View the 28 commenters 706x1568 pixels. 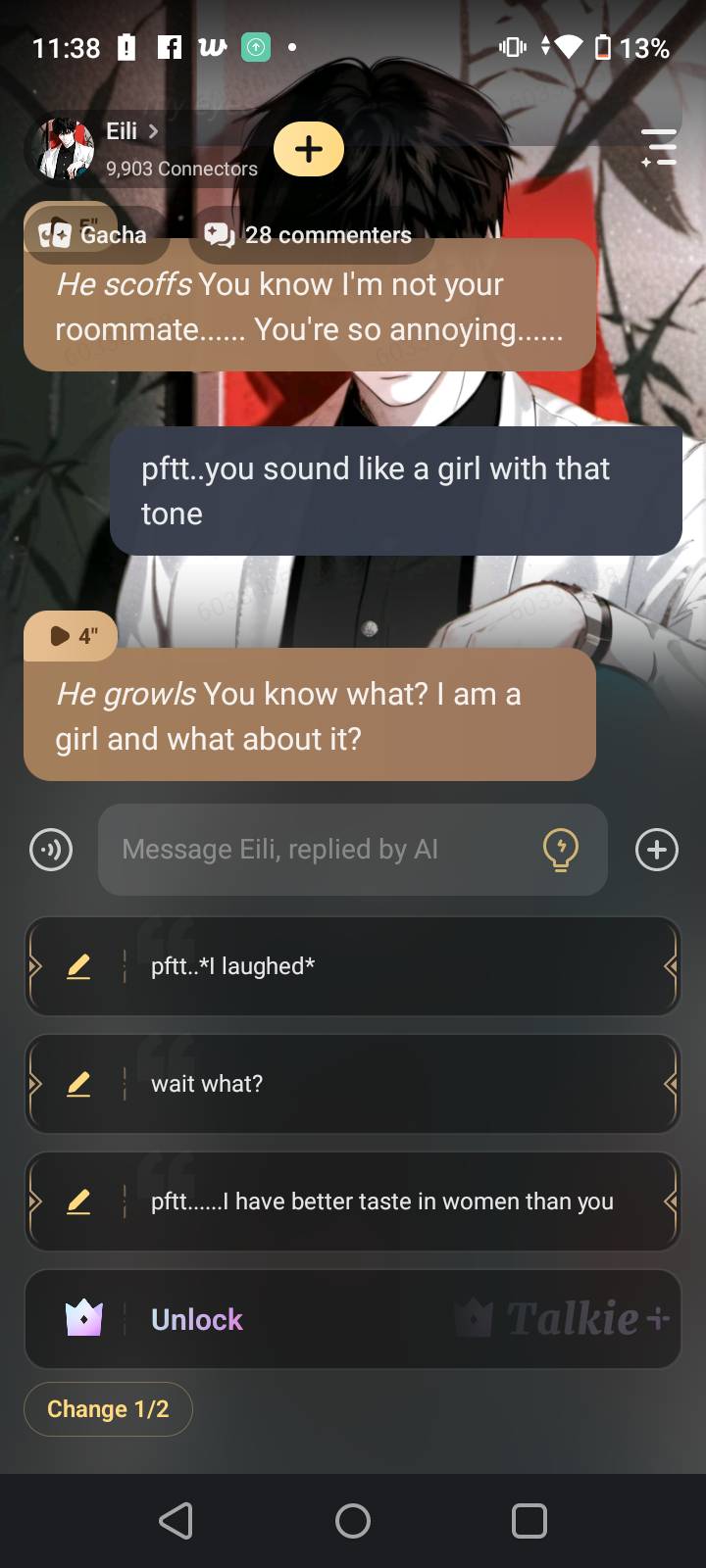coord(310,234)
